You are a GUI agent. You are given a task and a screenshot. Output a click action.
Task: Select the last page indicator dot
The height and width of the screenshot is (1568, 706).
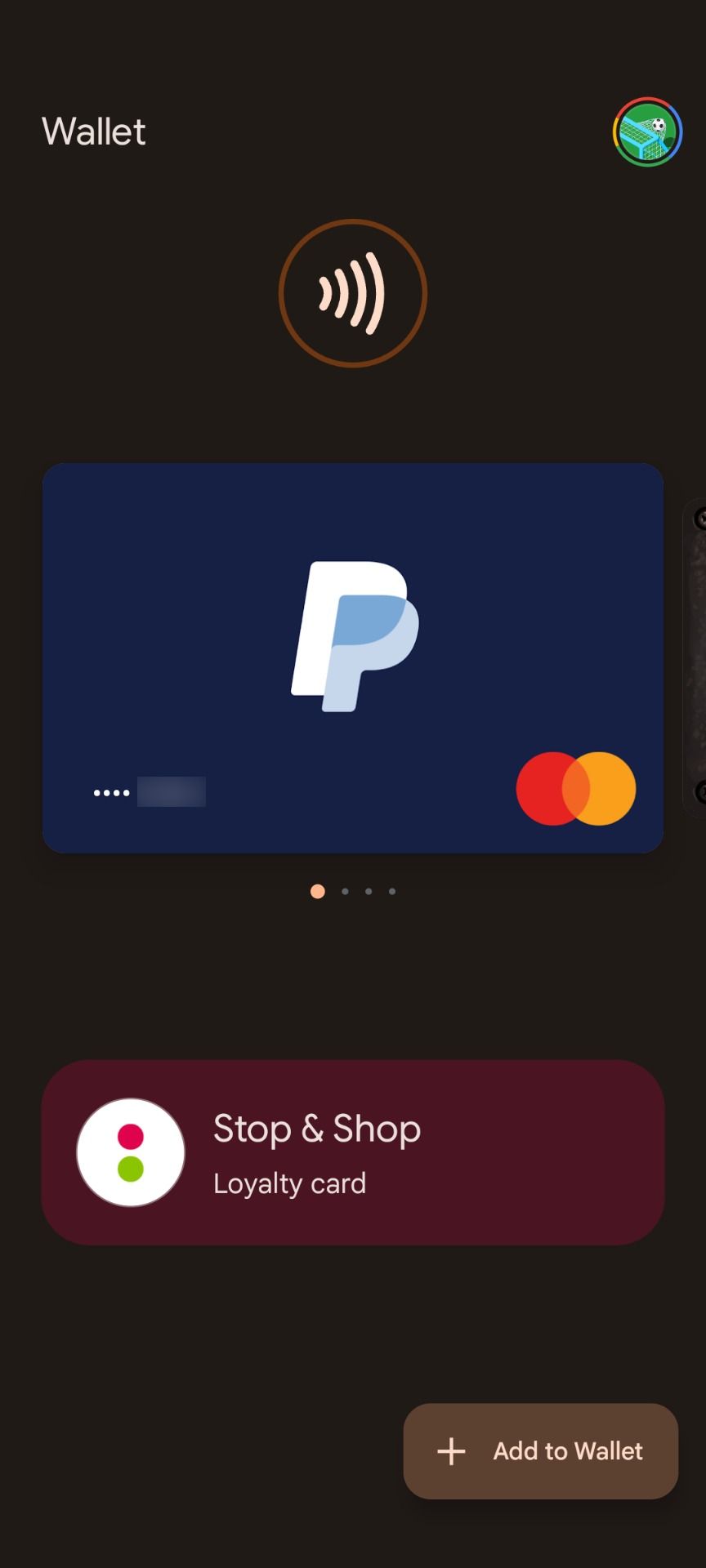click(391, 891)
